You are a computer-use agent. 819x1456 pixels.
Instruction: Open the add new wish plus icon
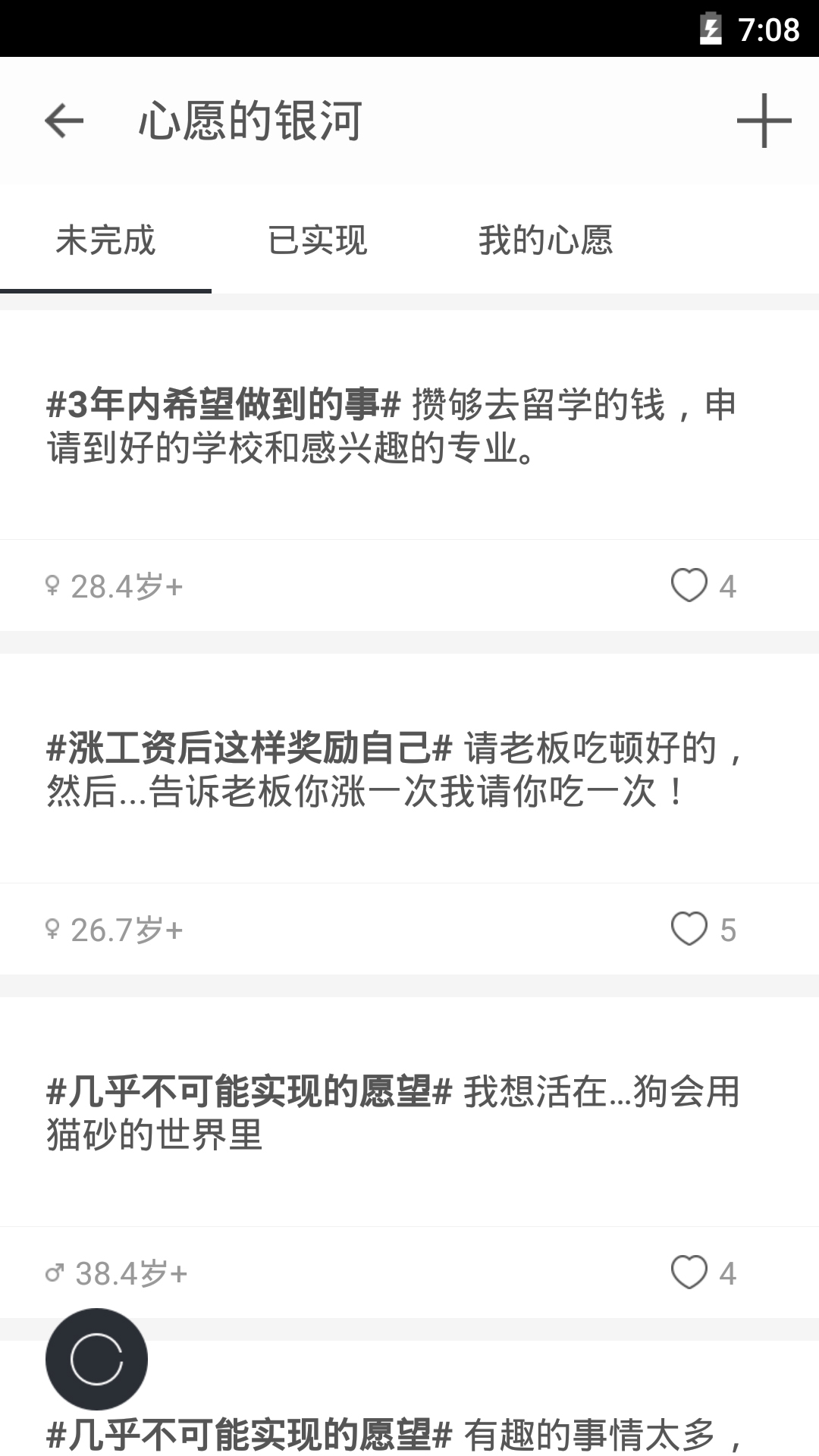click(x=766, y=121)
